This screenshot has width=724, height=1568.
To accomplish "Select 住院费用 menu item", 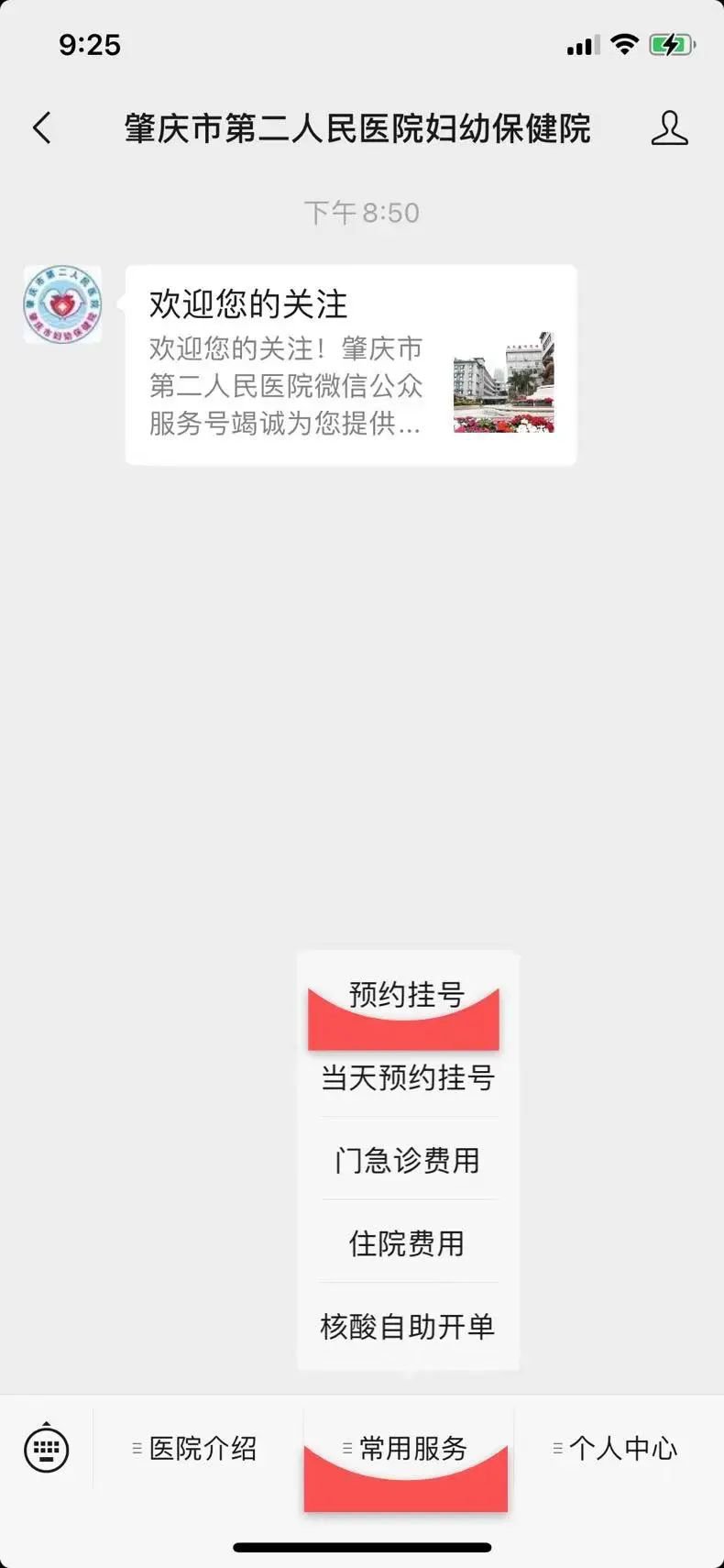I will pyautogui.click(x=407, y=1243).
